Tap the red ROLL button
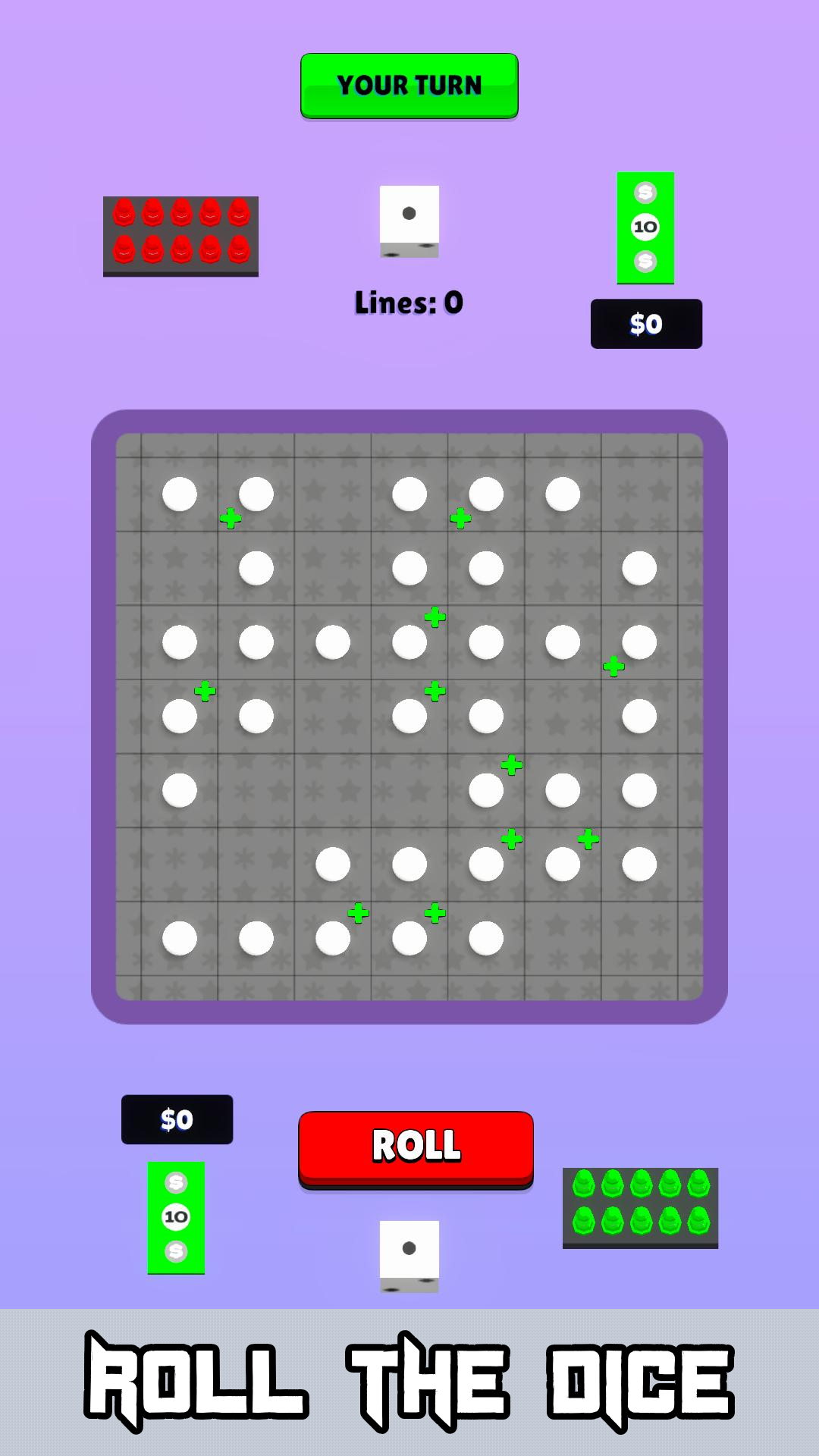819x1456 pixels. 416,1147
